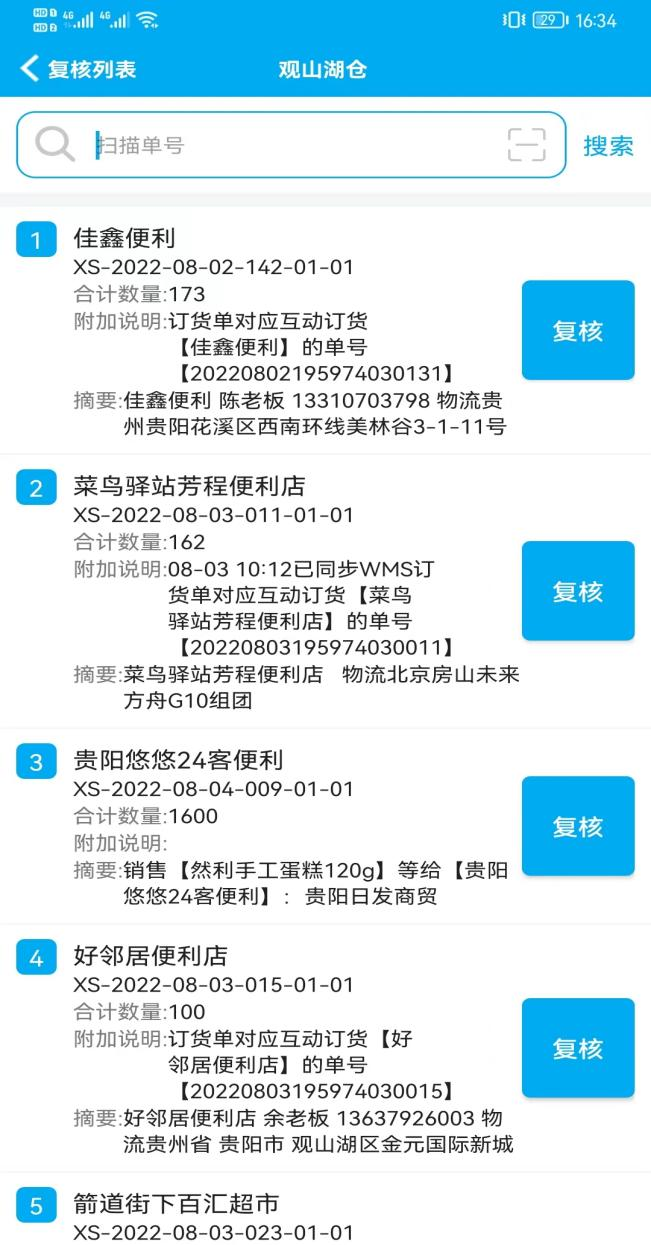
Task: Open the 菜鸟驿站芳程便利店 order row
Action: coord(325,592)
